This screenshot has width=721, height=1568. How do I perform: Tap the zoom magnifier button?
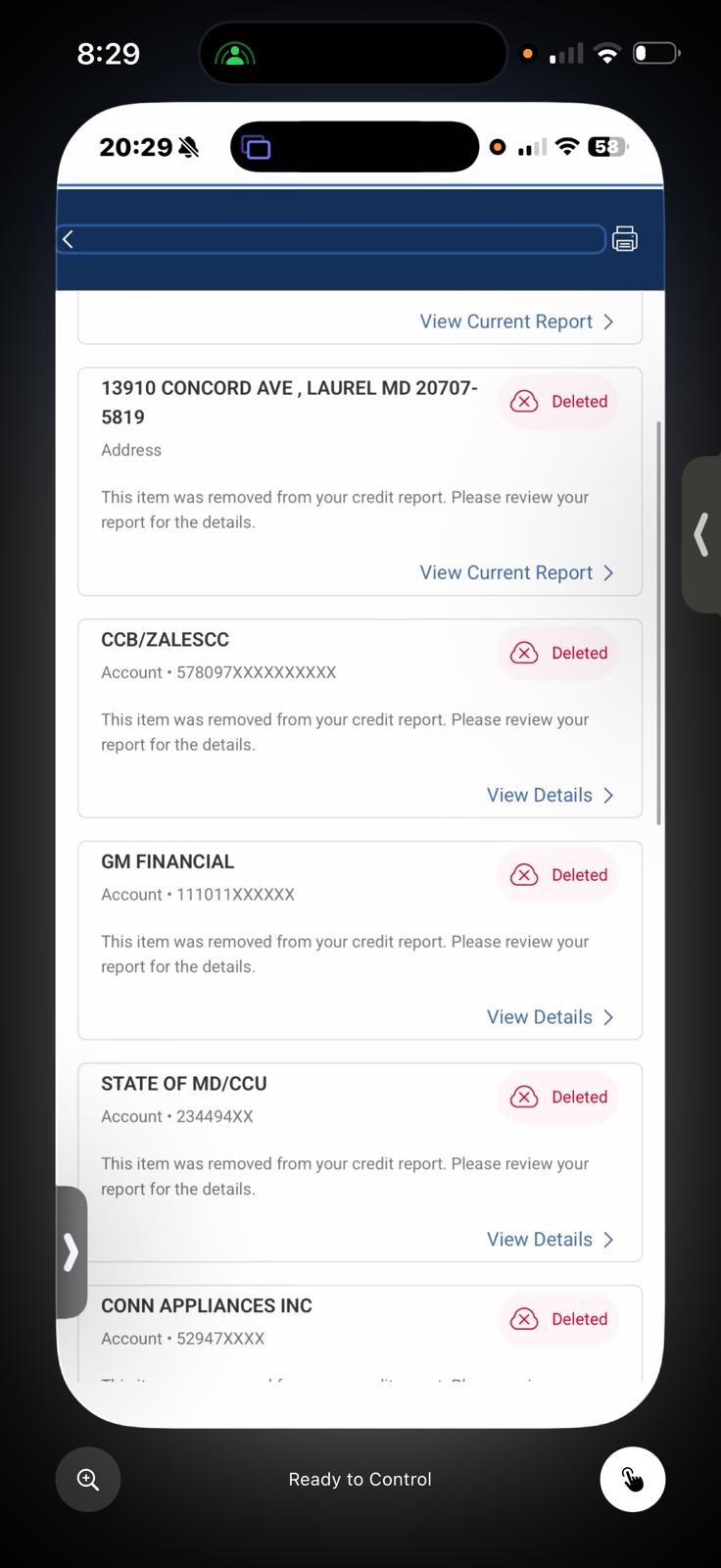point(88,1480)
